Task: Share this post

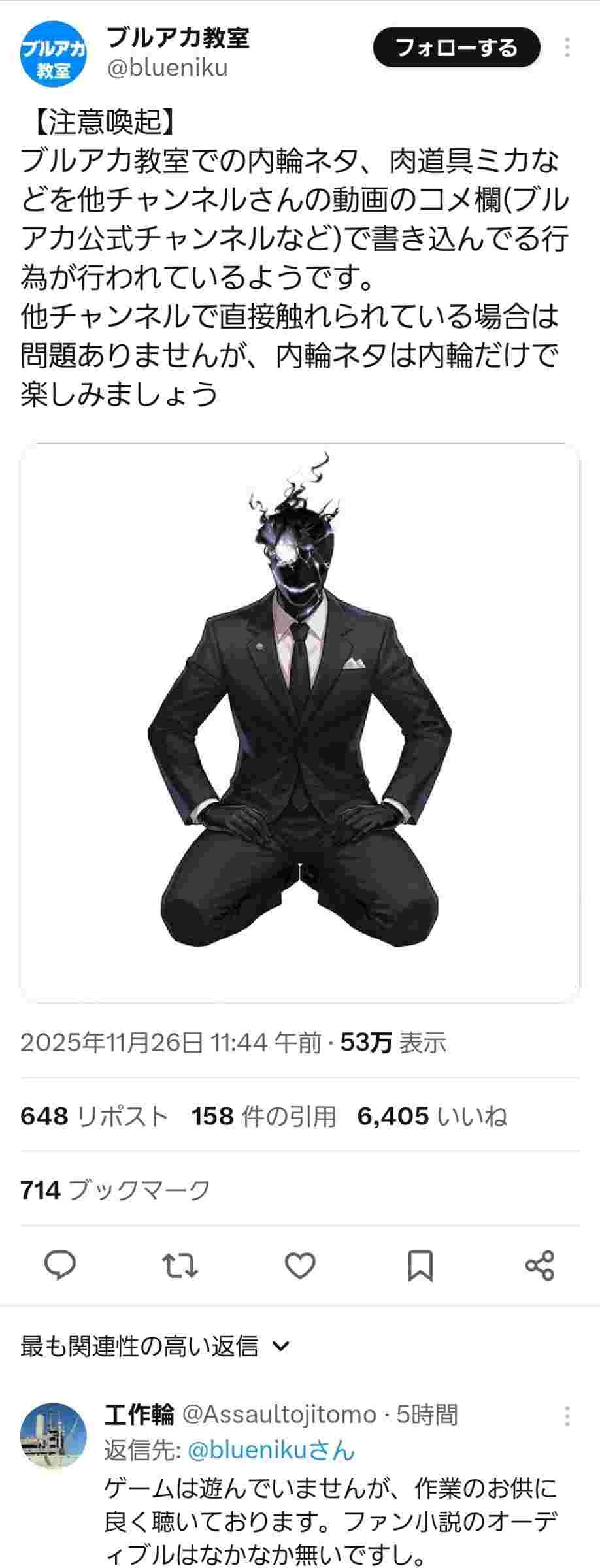Action: pos(540,1266)
